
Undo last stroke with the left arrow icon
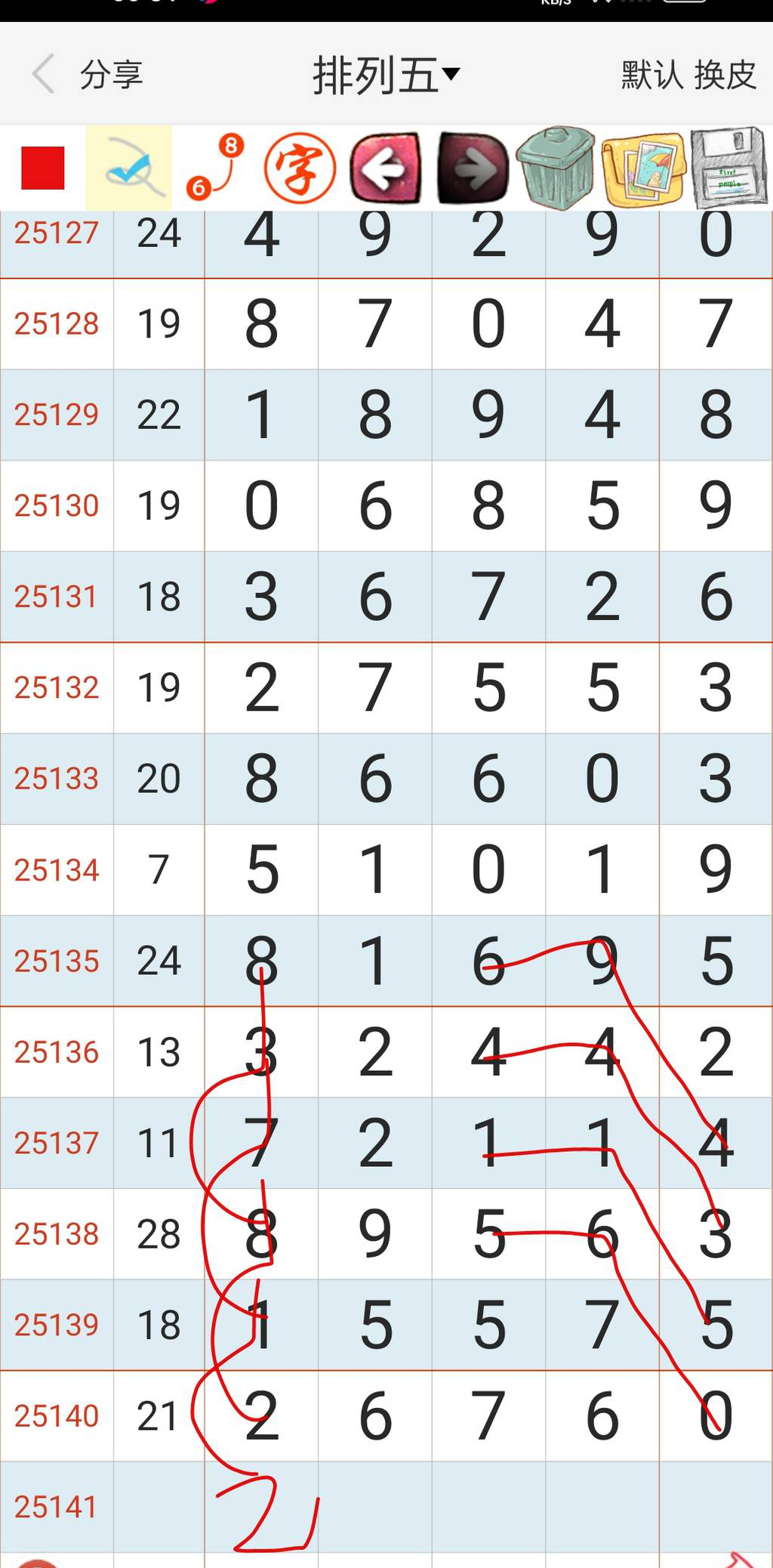coord(385,168)
